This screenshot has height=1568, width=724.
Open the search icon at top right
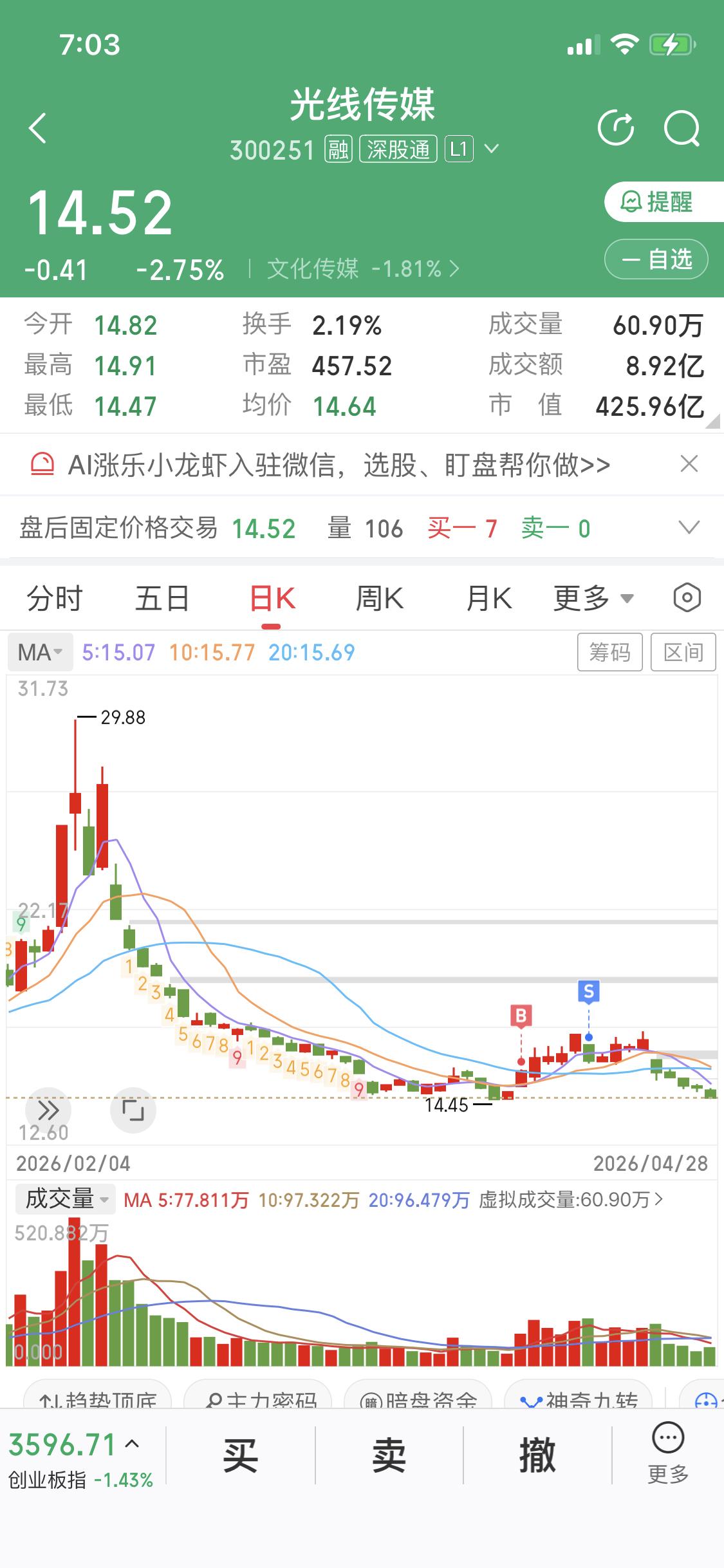coord(683,127)
